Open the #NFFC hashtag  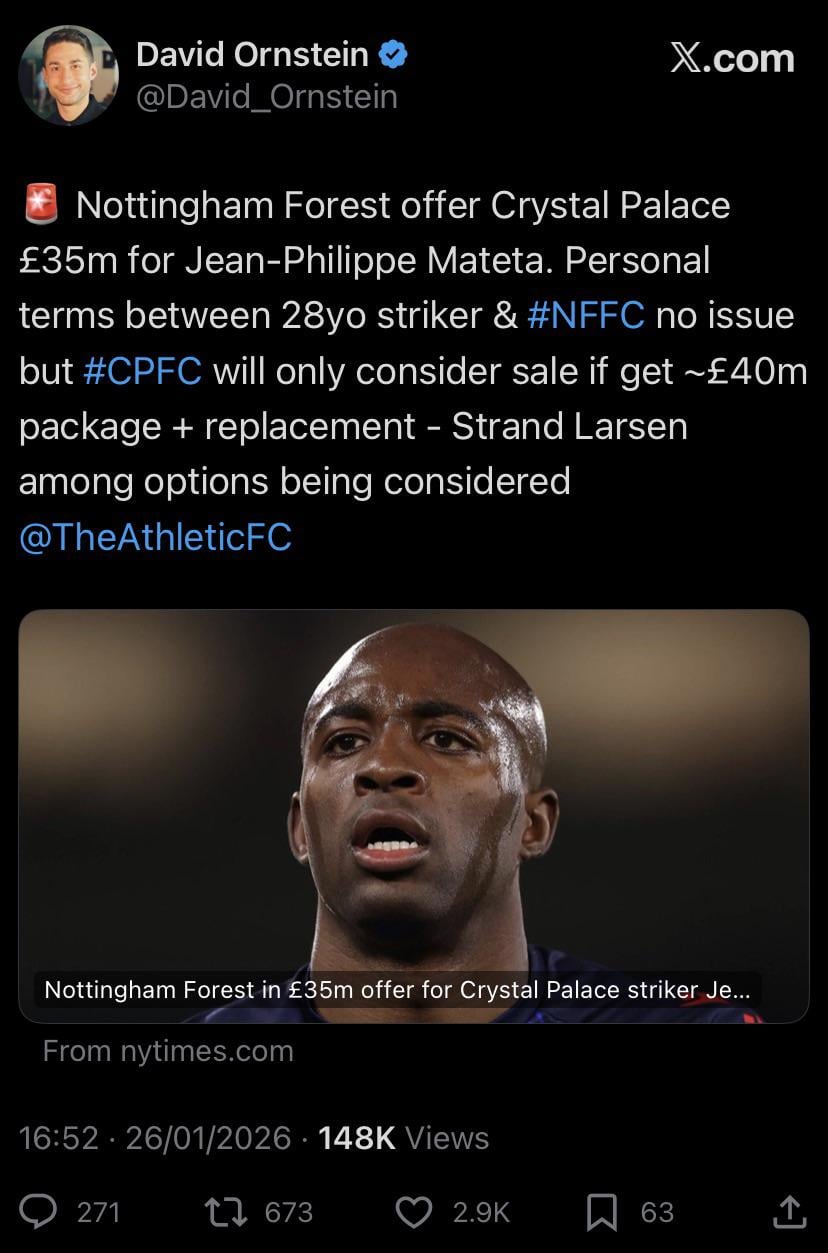pyautogui.click(x=585, y=316)
